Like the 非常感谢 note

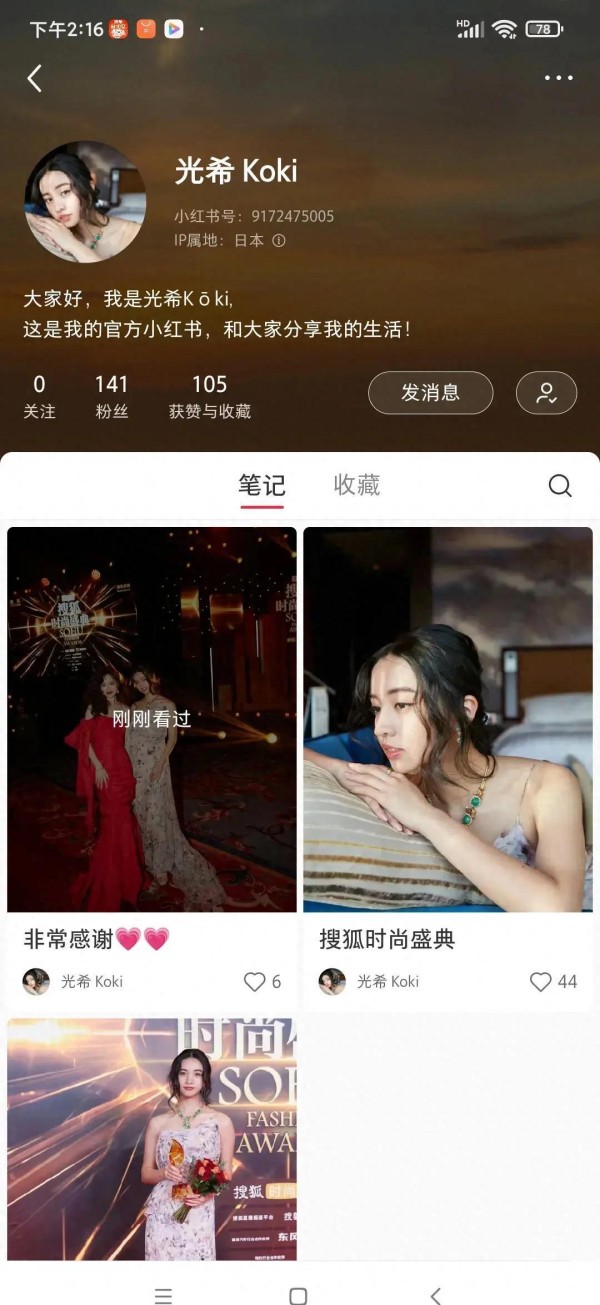click(x=263, y=982)
